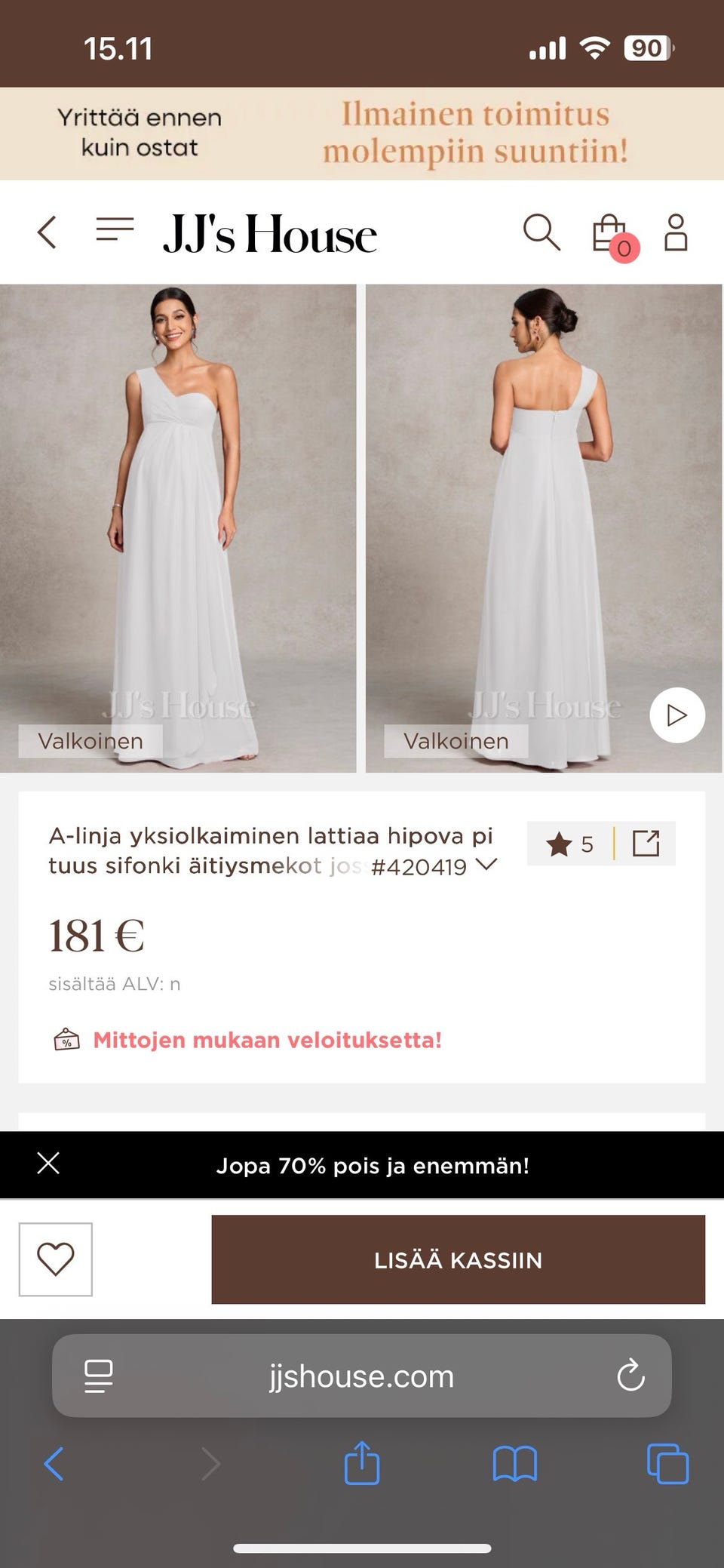Go back using the header back arrow

[48, 232]
